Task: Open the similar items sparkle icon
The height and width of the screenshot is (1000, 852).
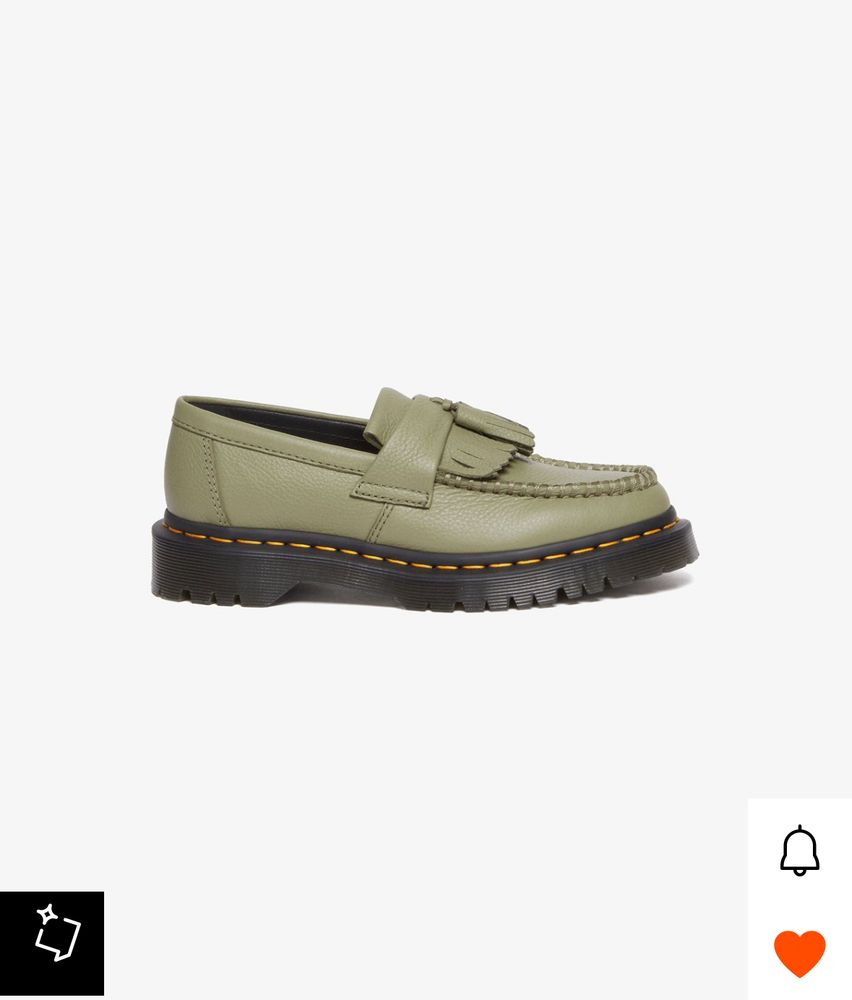Action: coord(56,934)
